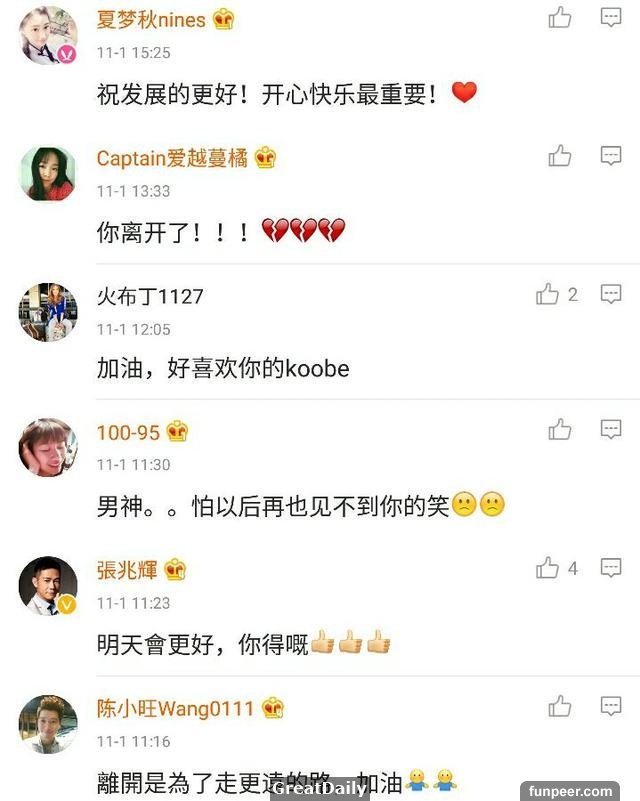Image resolution: width=640 pixels, height=801 pixels.
Task: Like 火布丁1127's comment
Action: click(x=547, y=294)
